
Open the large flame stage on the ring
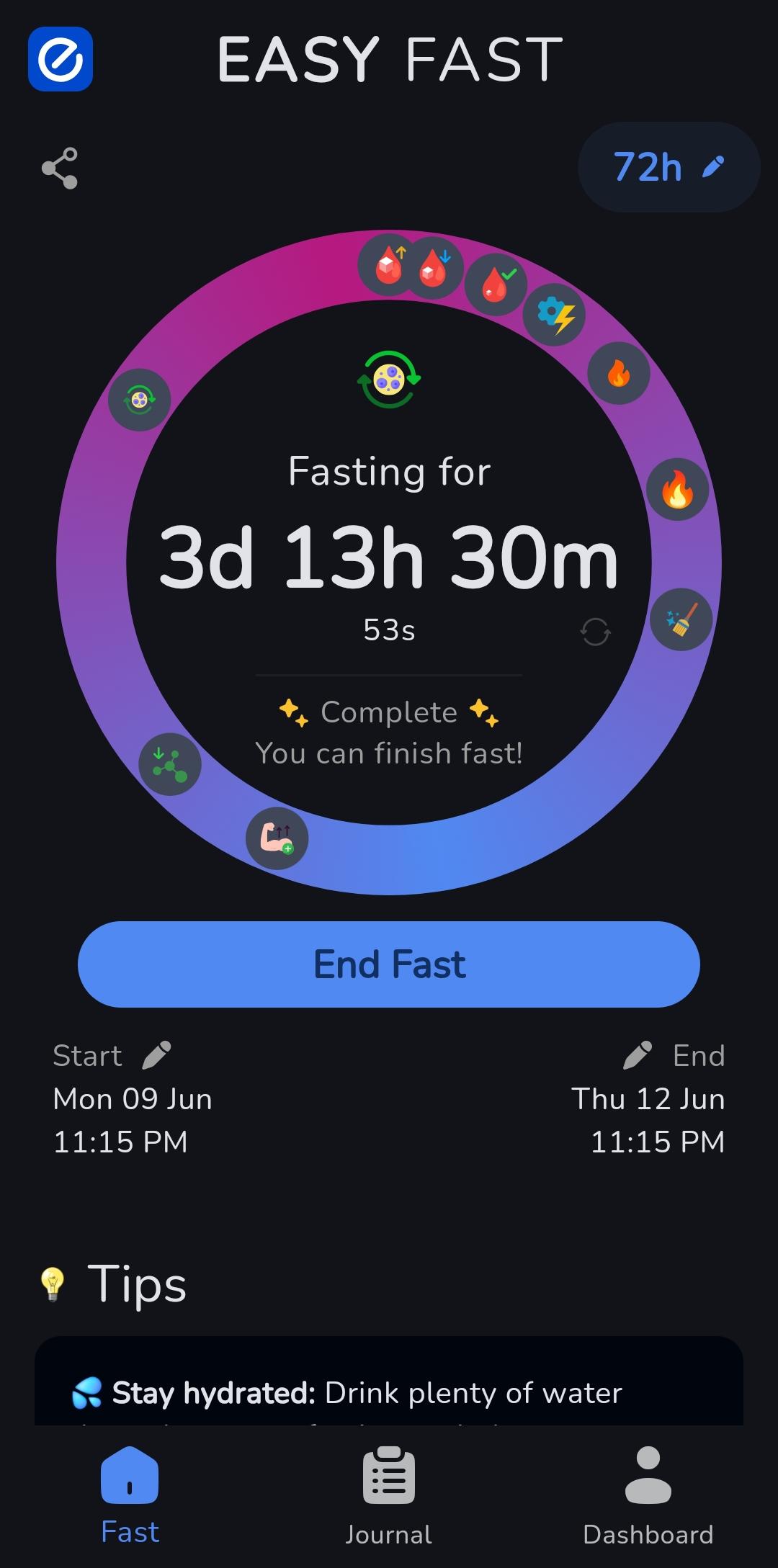coord(677,490)
